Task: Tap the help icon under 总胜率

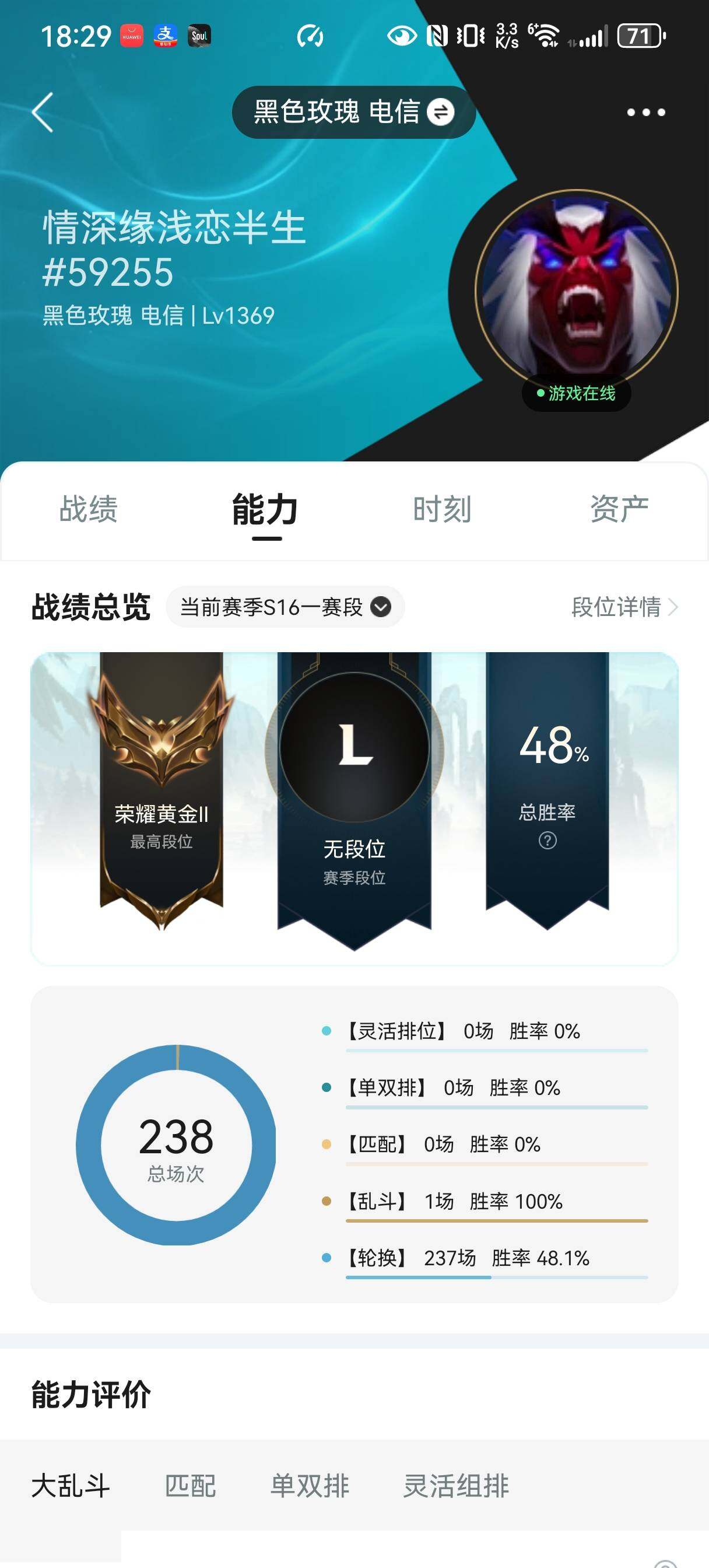Action: click(547, 841)
